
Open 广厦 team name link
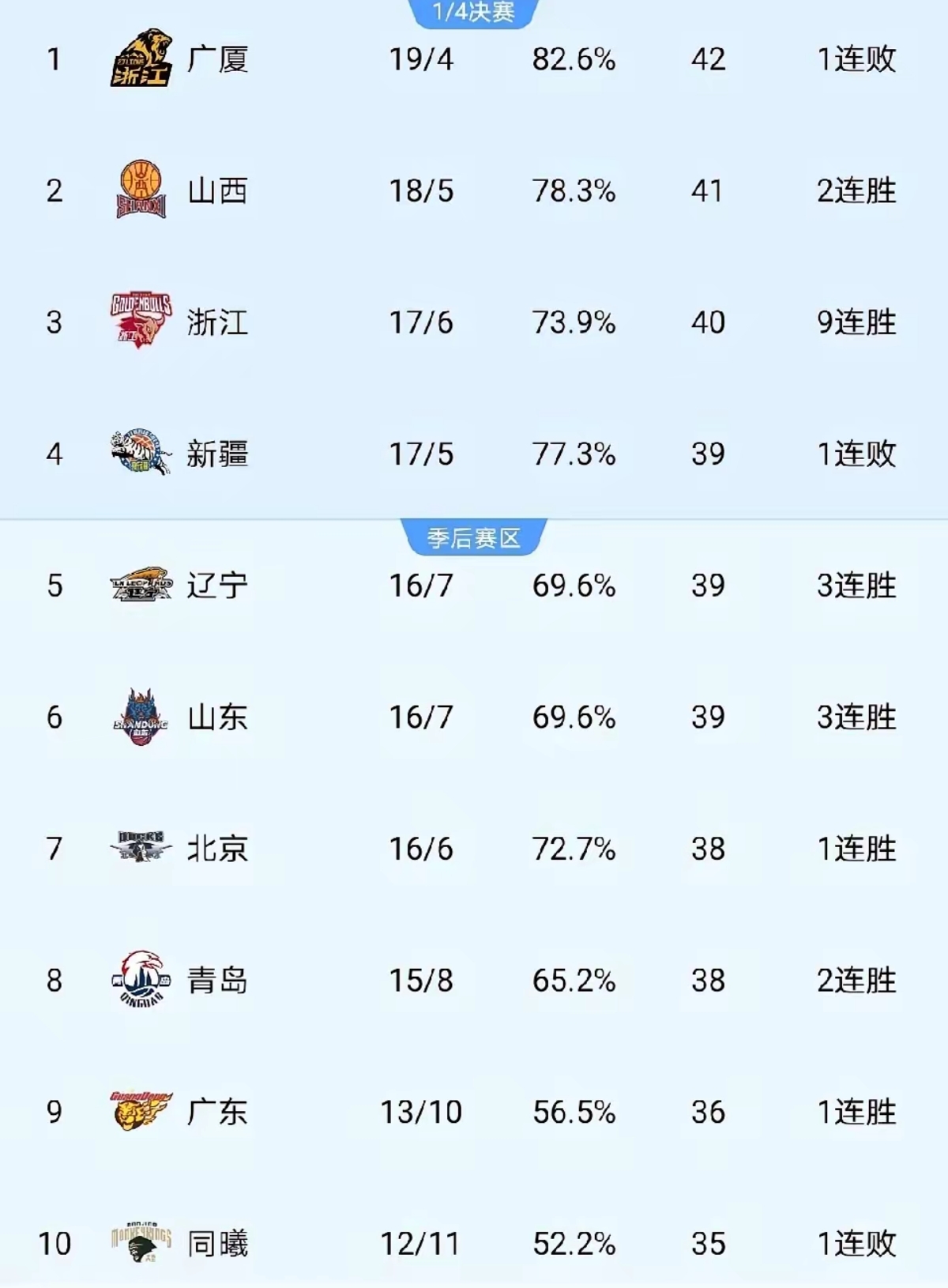point(219,59)
